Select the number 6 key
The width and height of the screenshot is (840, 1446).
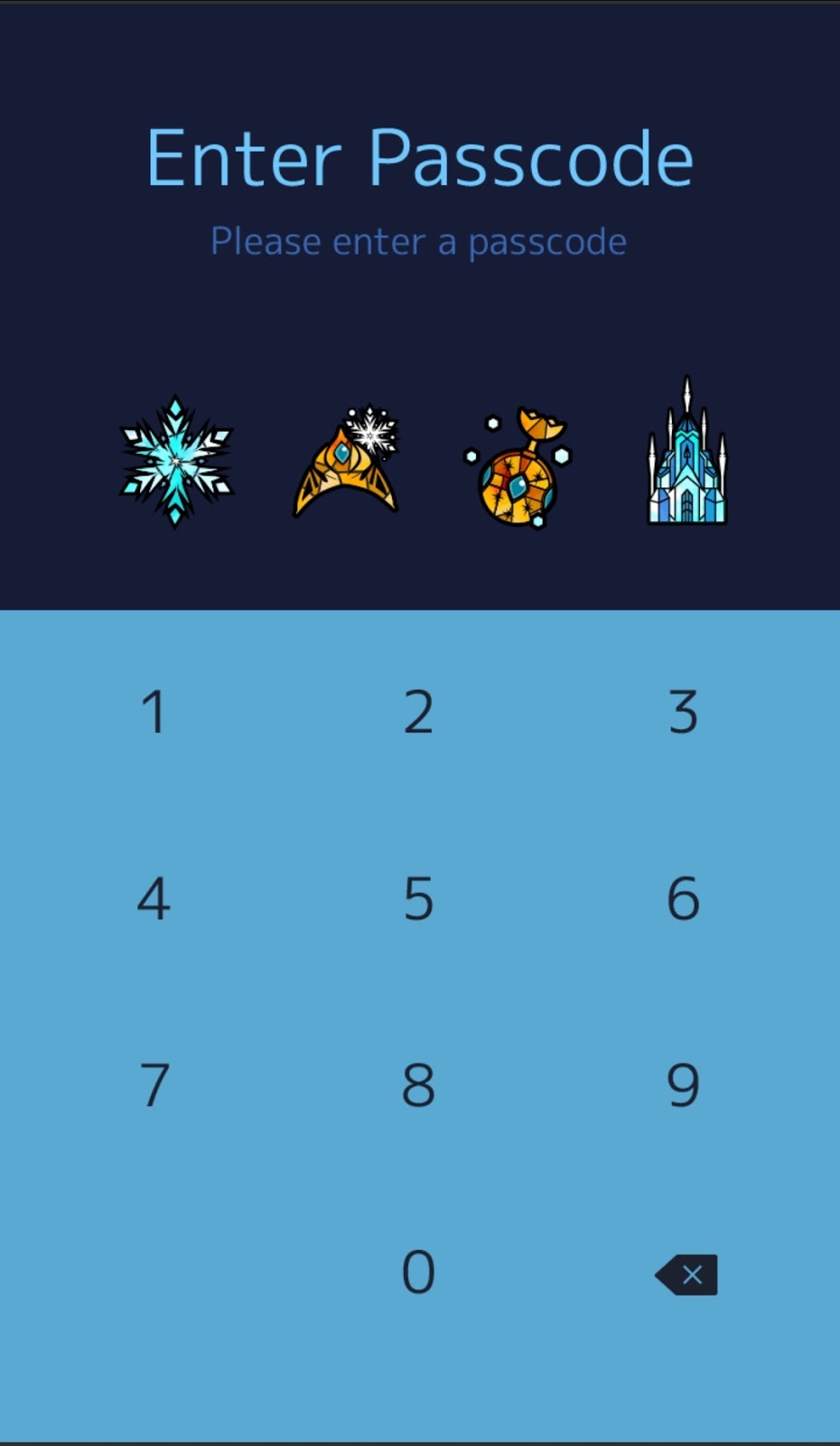click(683, 899)
